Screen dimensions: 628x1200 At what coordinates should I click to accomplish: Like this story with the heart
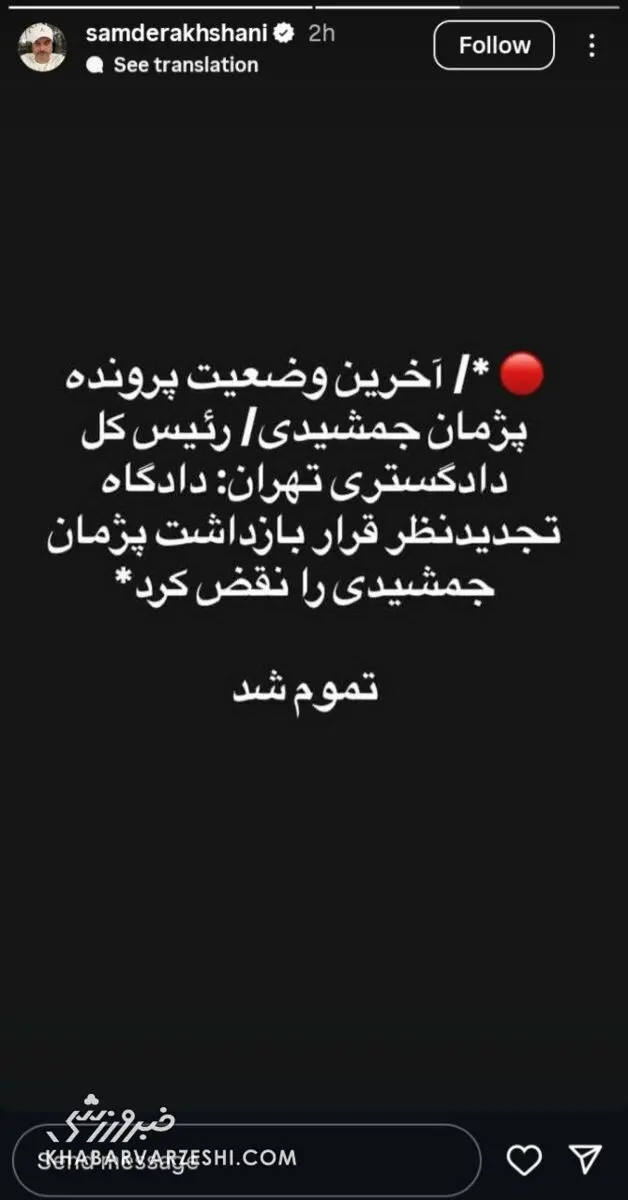[524, 1159]
